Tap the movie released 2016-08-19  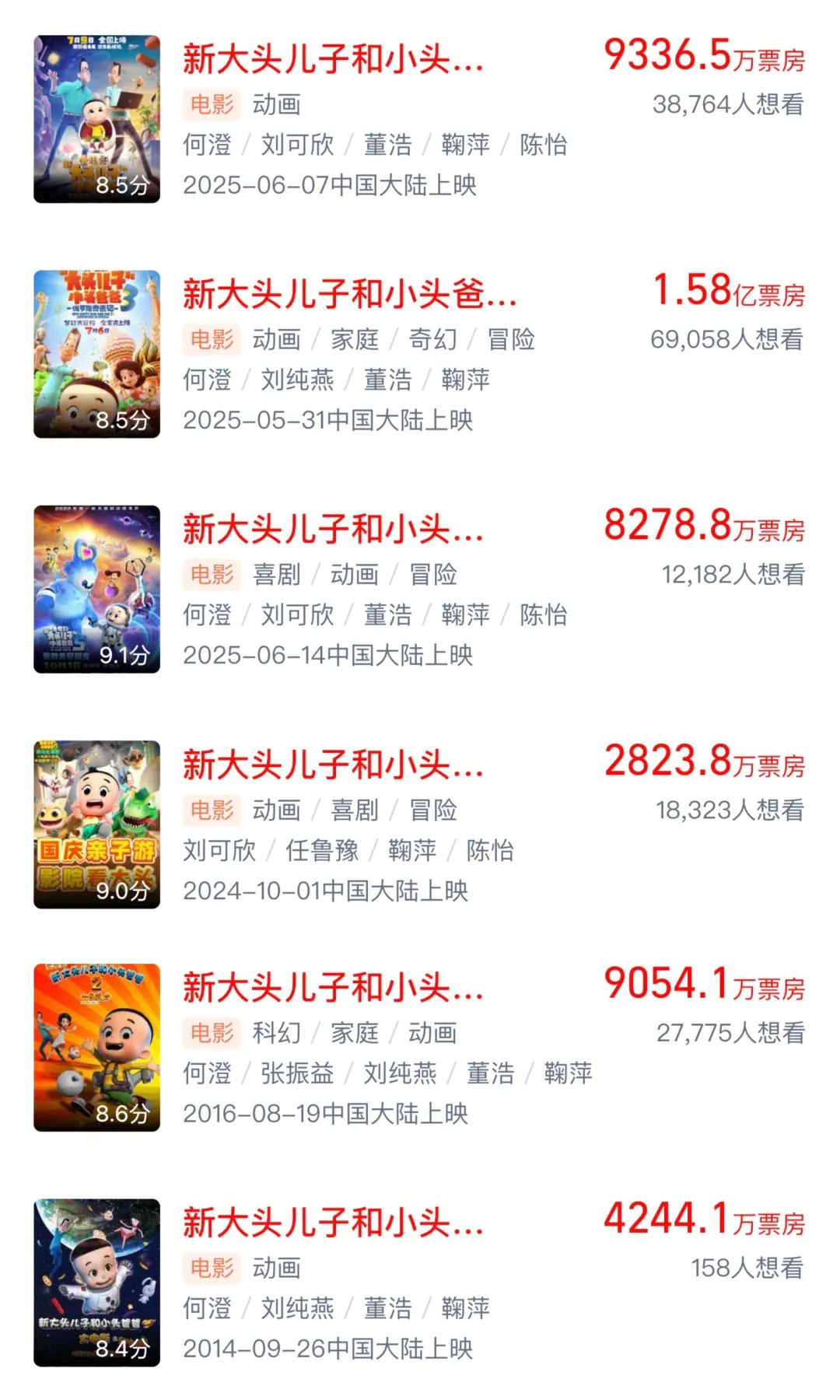tap(333, 989)
